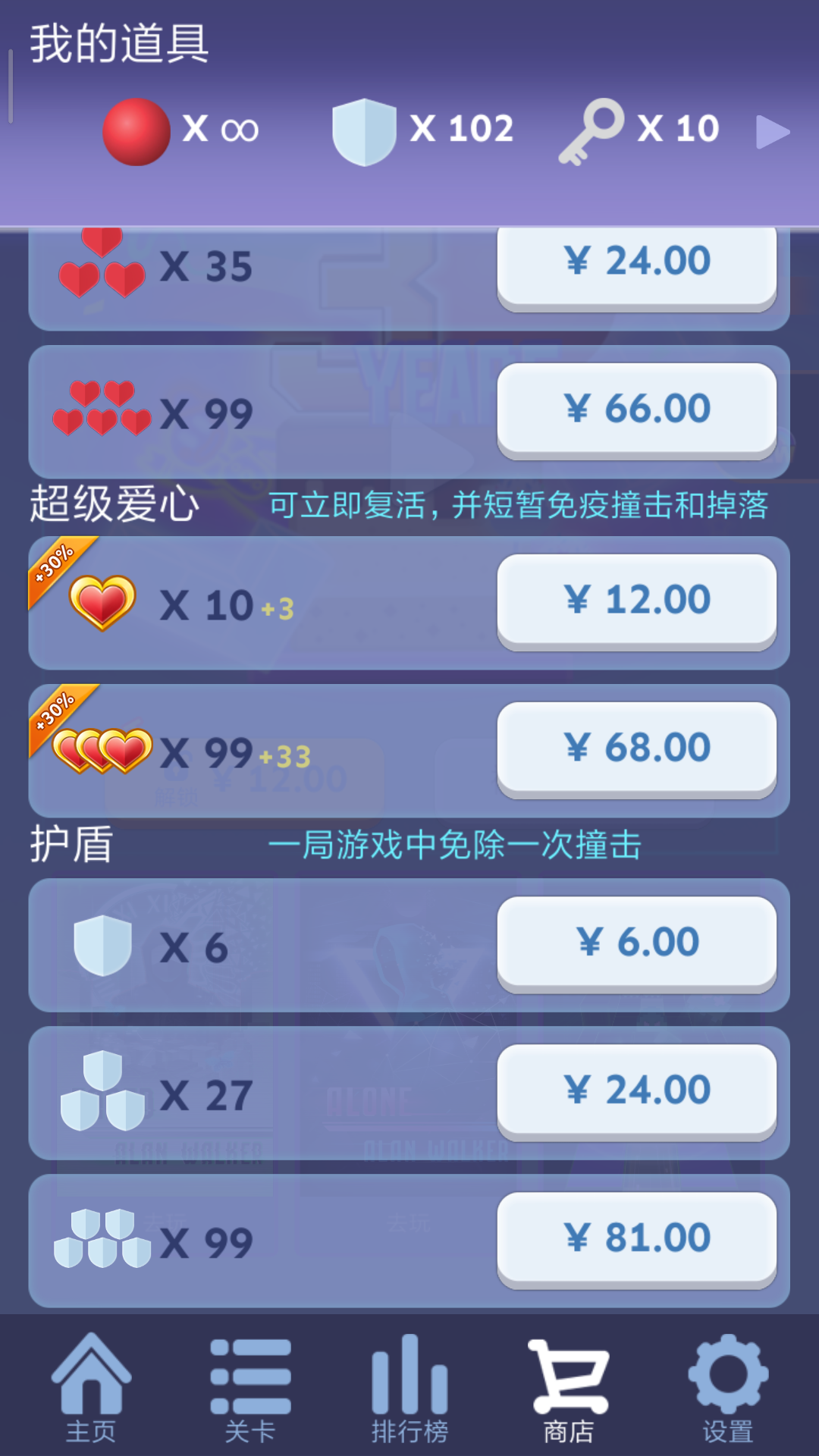The width and height of the screenshot is (819, 1456).
Task: Purchase 99 hearts for ¥66.00
Action: [x=636, y=409]
